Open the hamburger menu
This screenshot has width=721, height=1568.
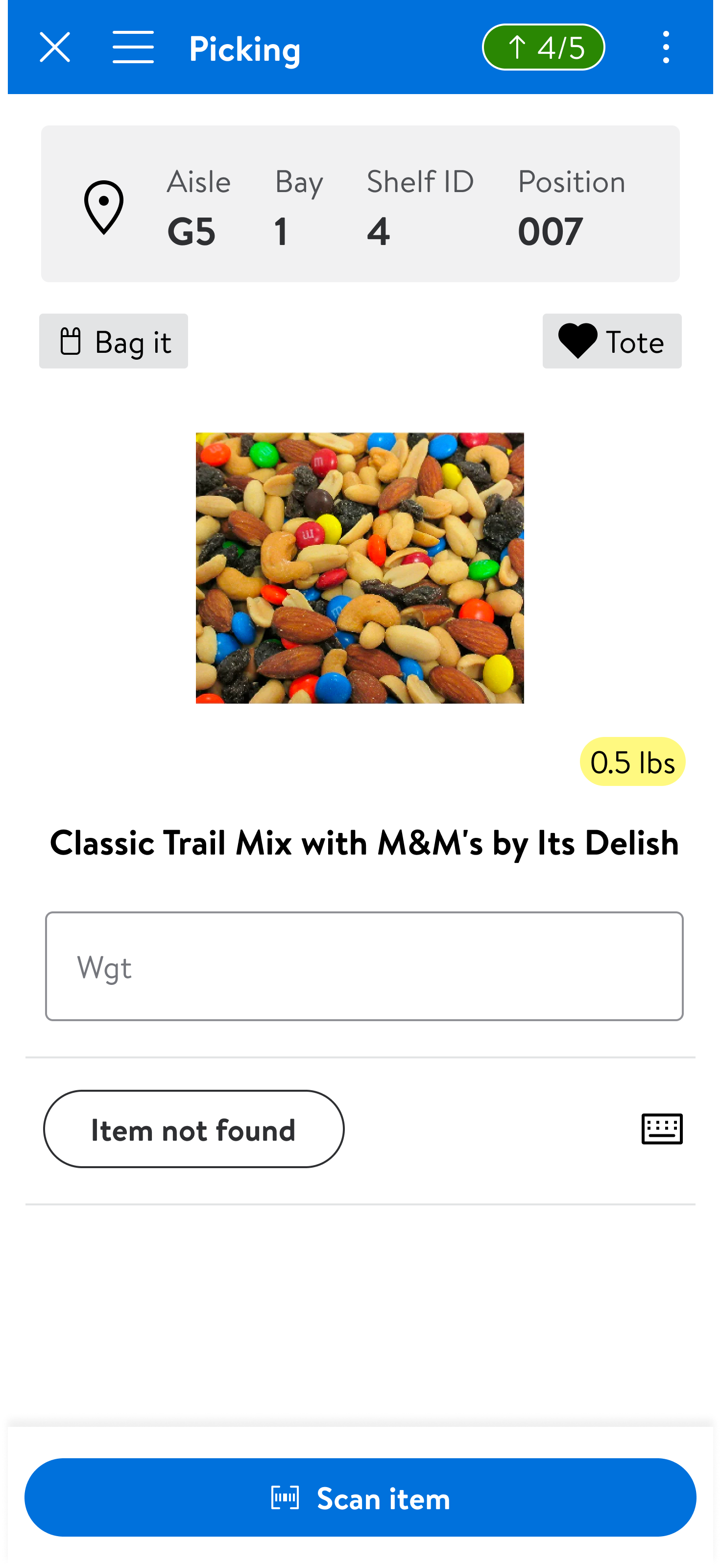point(133,48)
